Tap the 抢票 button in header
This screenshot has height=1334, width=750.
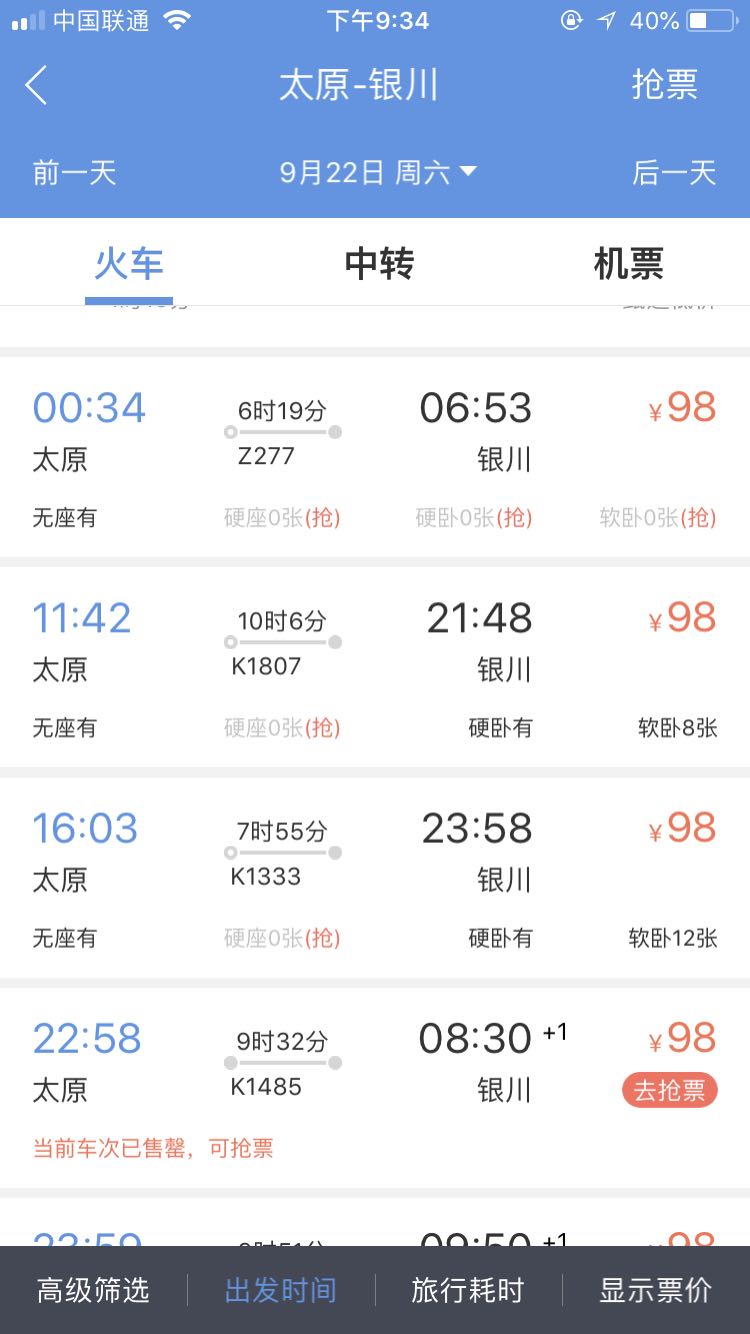[664, 85]
